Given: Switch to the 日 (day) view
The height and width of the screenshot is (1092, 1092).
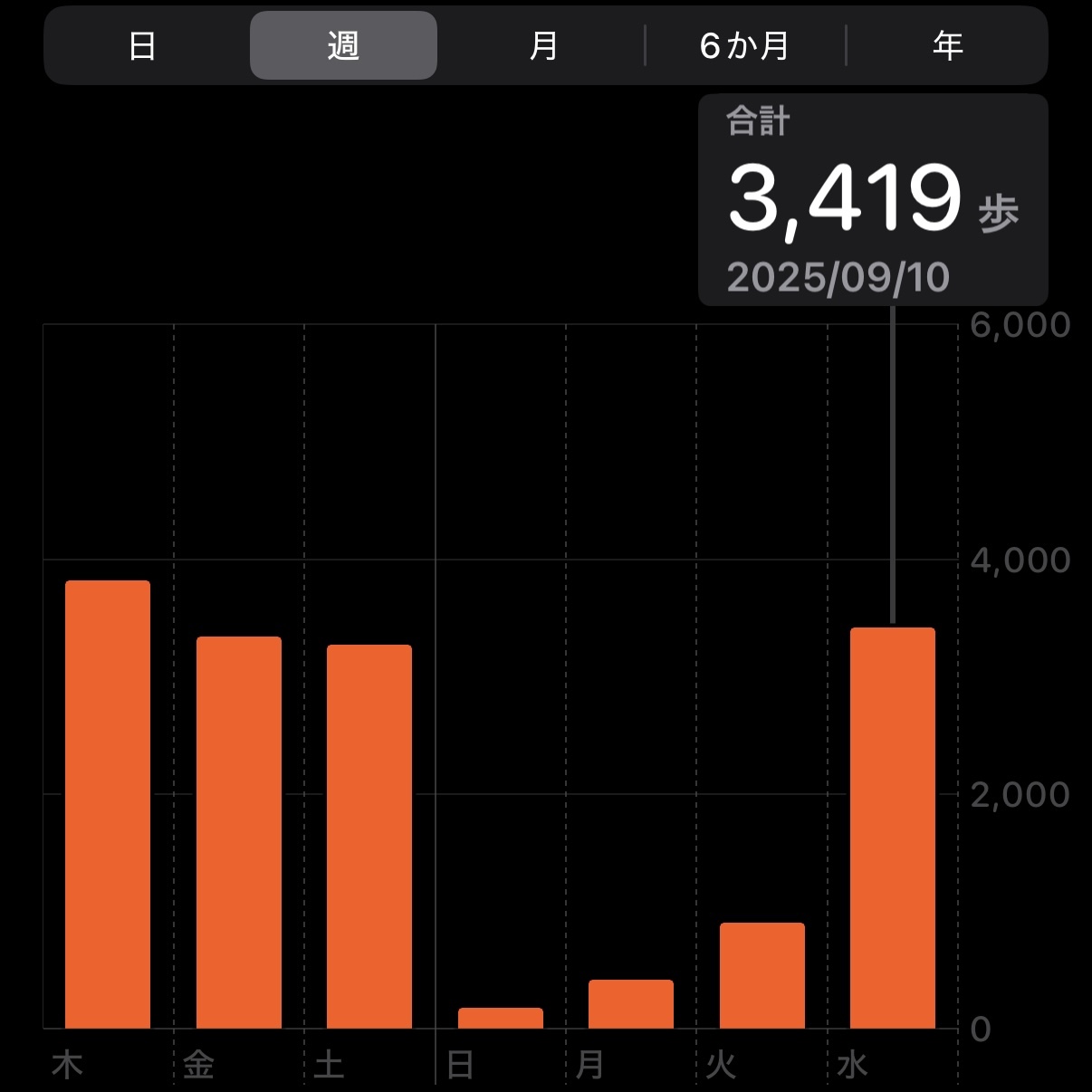Looking at the screenshot, I should point(142,45).
